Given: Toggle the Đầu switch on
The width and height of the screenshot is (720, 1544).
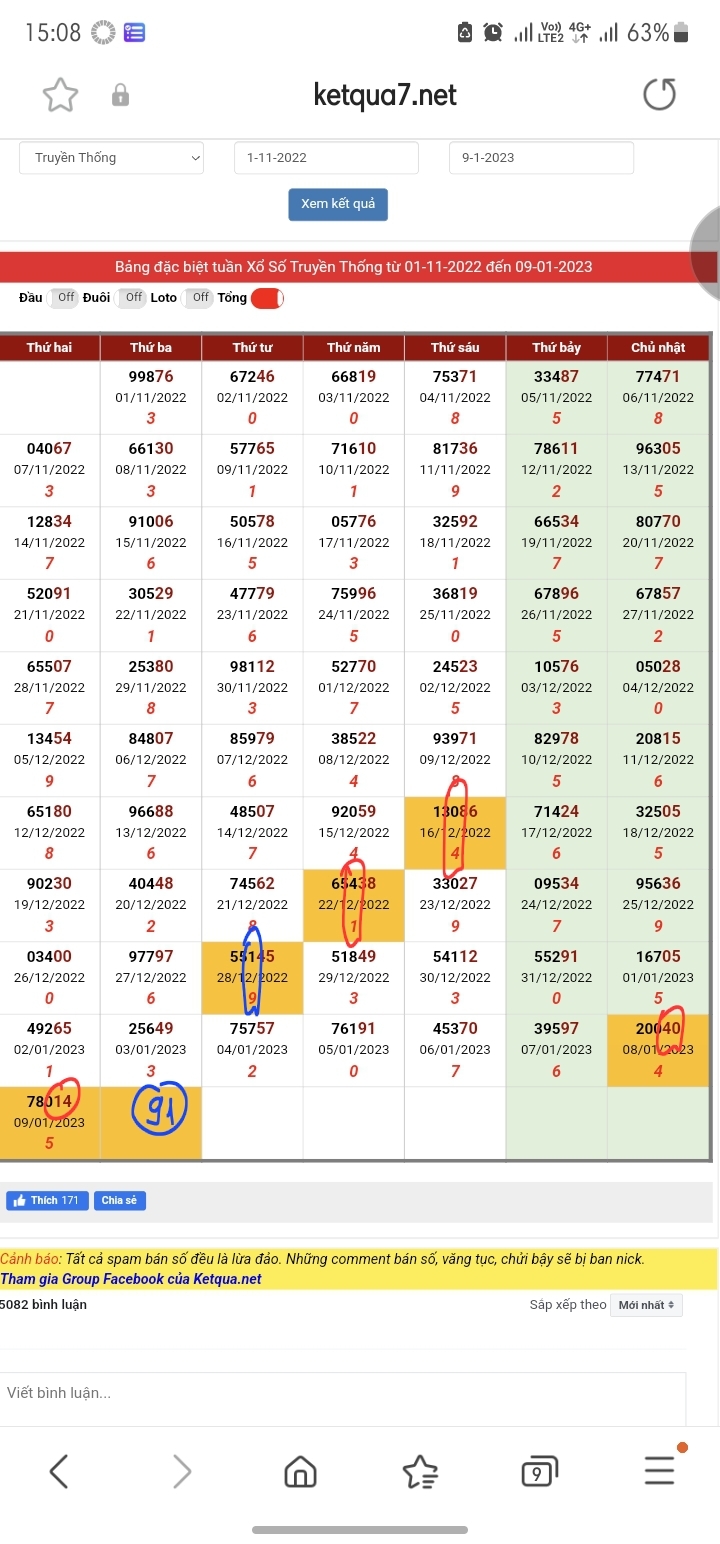Looking at the screenshot, I should point(64,297).
